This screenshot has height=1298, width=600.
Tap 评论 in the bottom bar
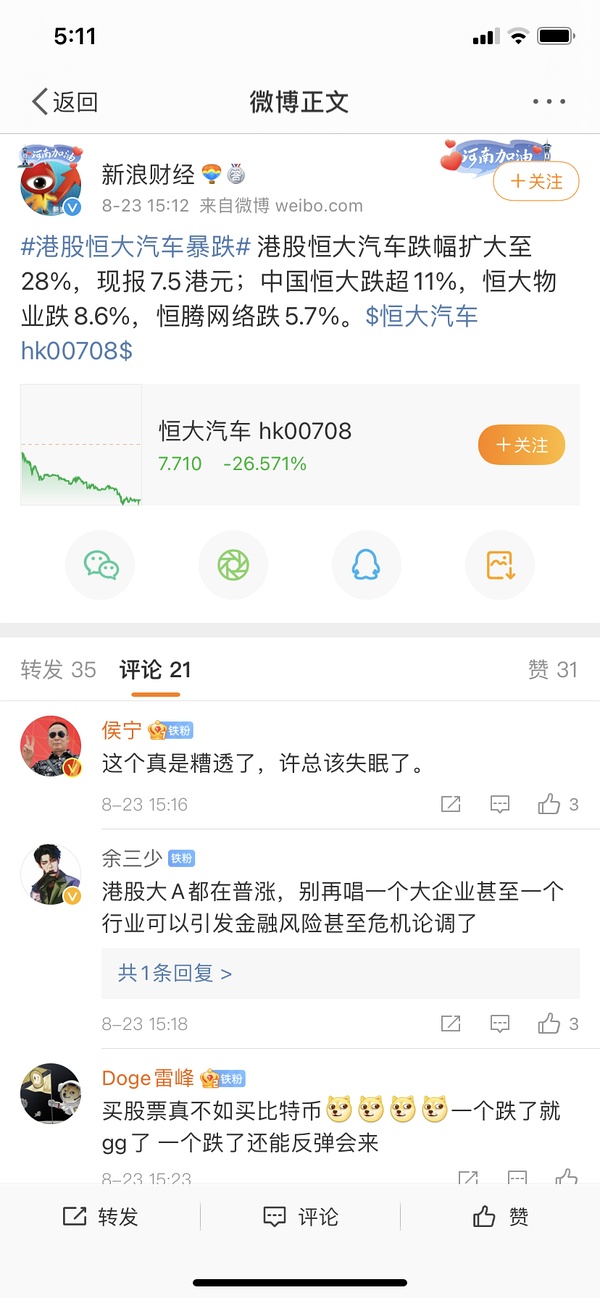point(300,1216)
